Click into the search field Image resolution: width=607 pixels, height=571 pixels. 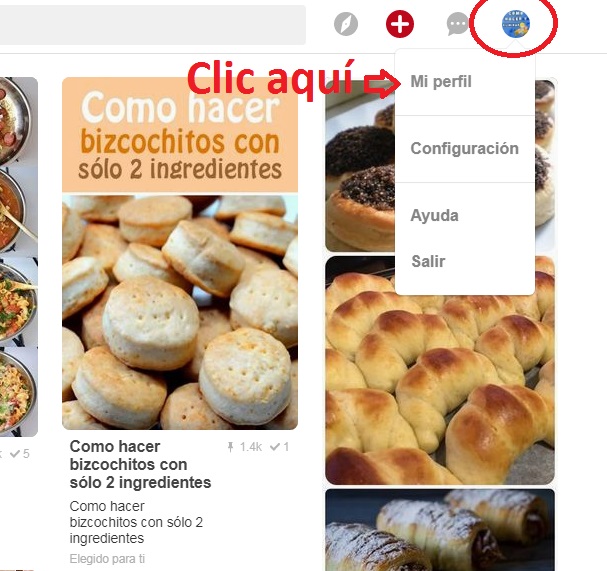tap(150, 24)
